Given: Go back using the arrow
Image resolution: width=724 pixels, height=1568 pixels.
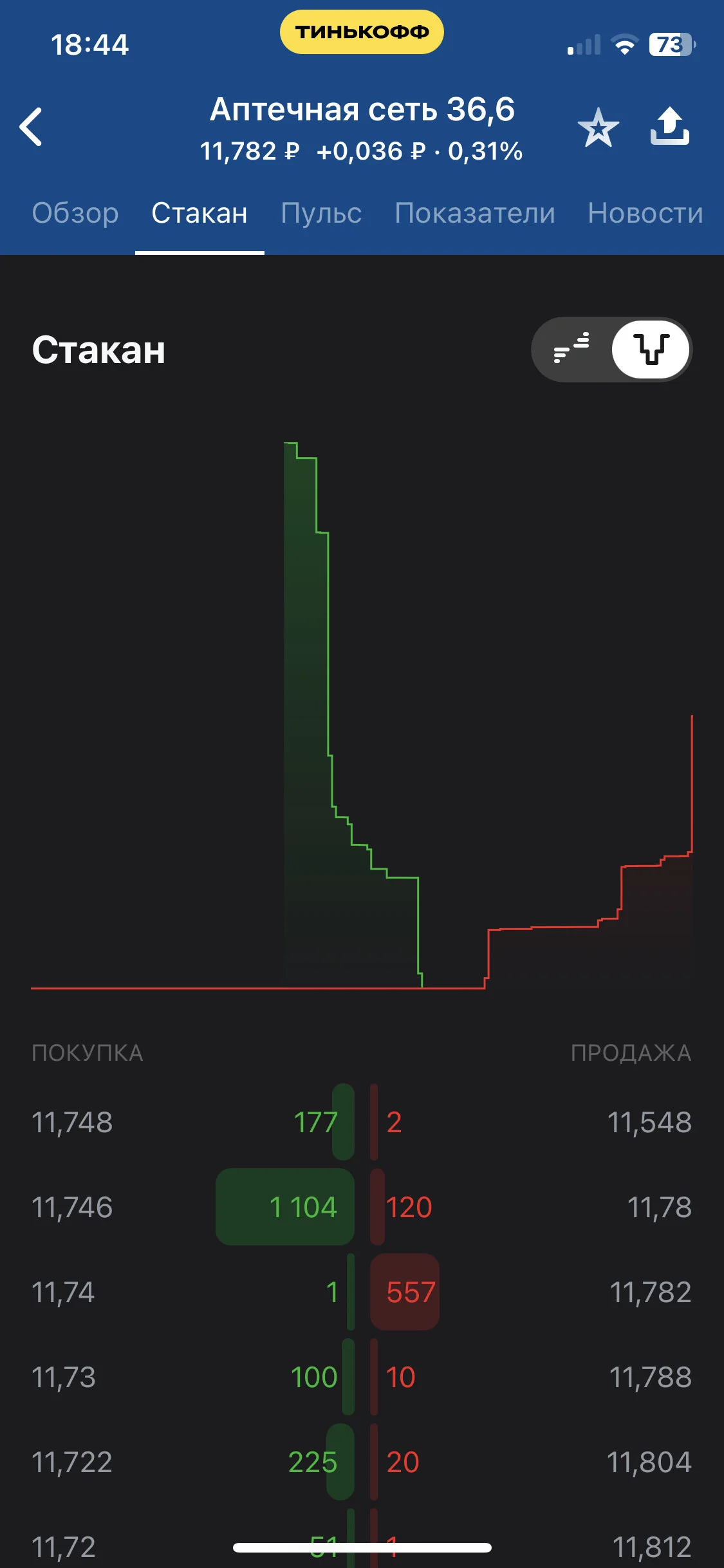Looking at the screenshot, I should (31, 127).
